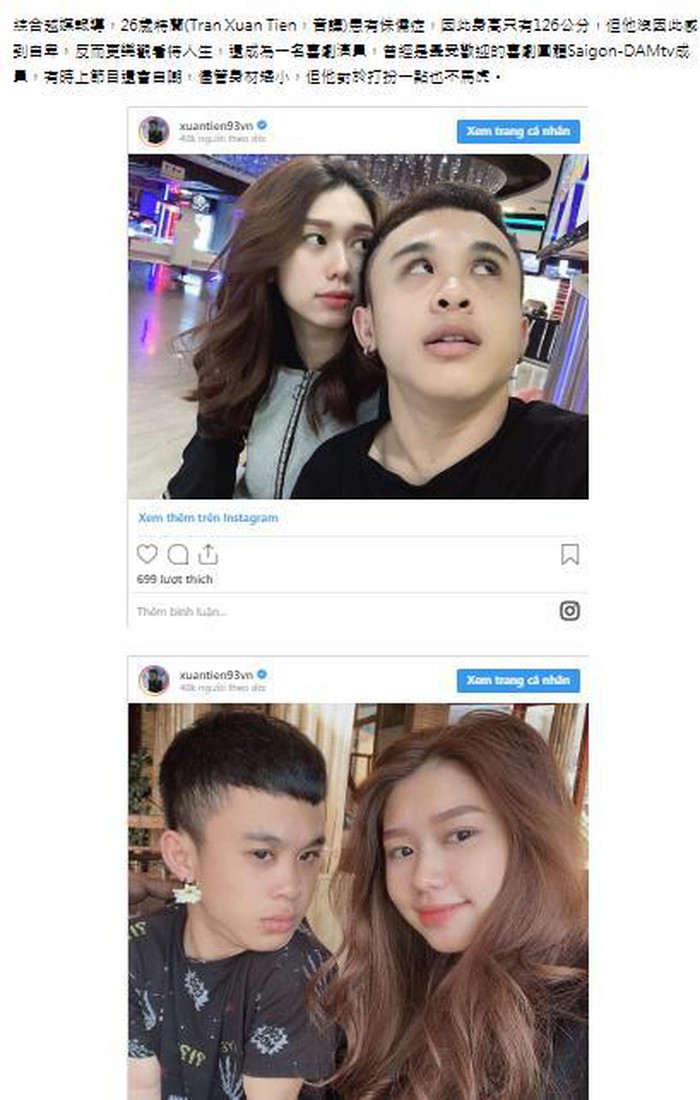700x1100 pixels.
Task: Tap "Xem trang cá nhân" above the arcade selfie
Action: point(518,132)
